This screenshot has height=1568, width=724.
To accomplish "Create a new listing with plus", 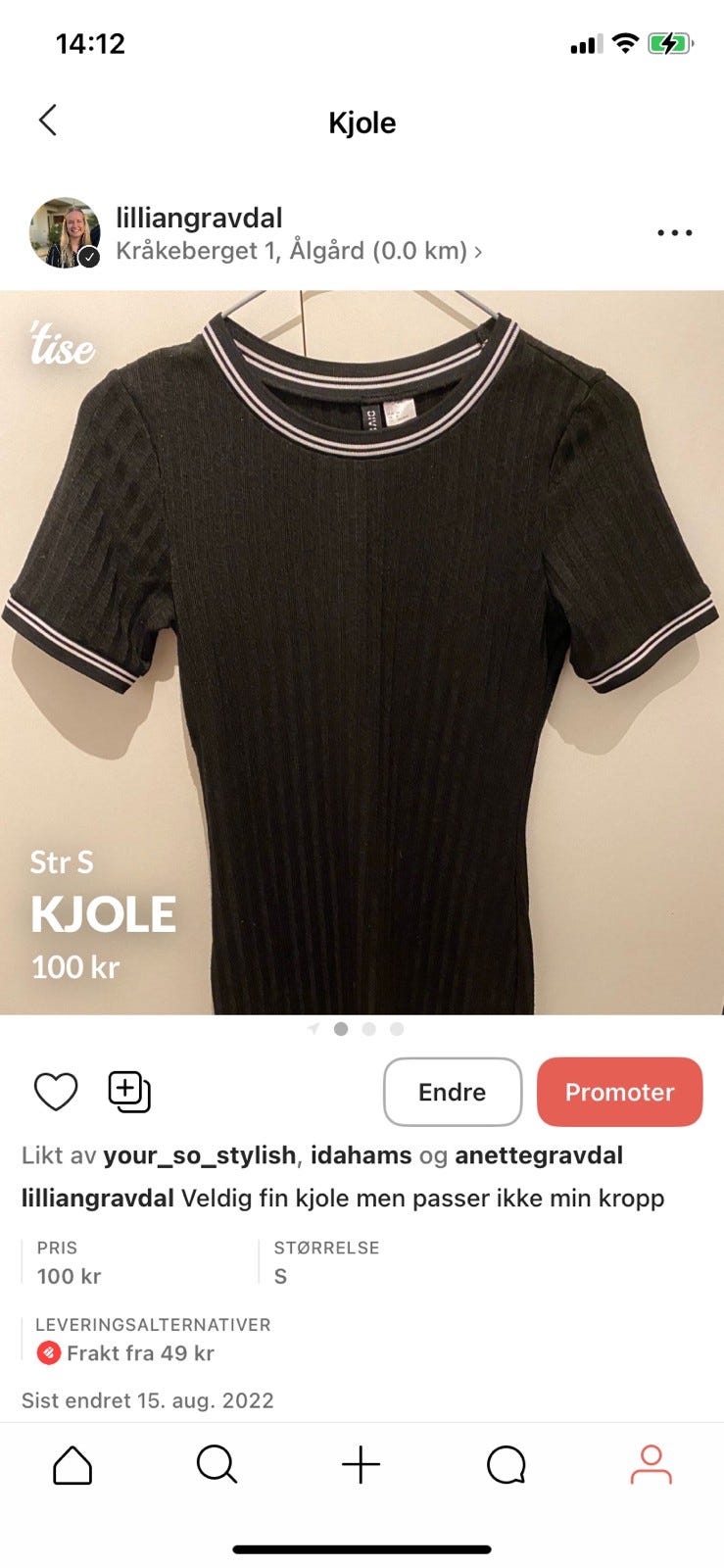I will click(x=362, y=1465).
